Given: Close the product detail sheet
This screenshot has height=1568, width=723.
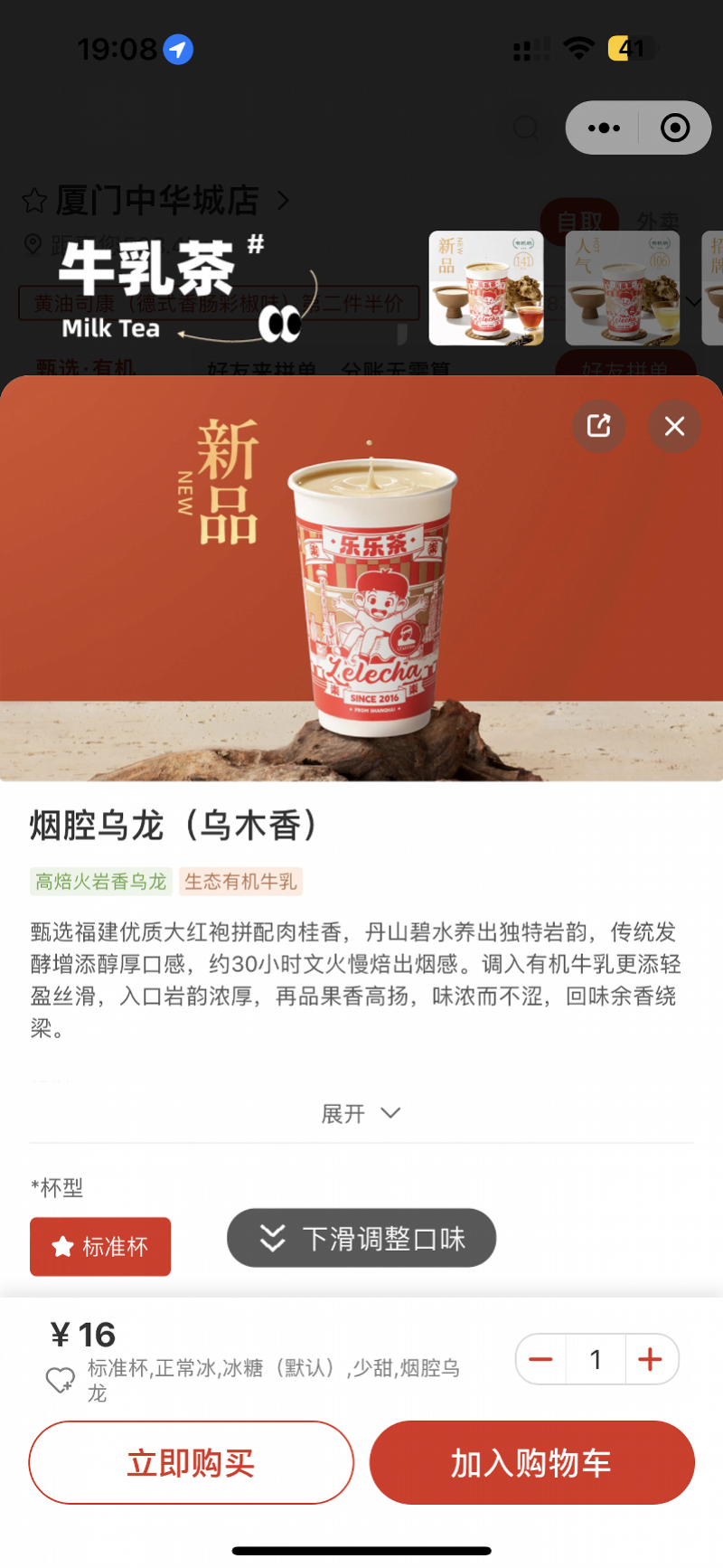Looking at the screenshot, I should coord(674,426).
